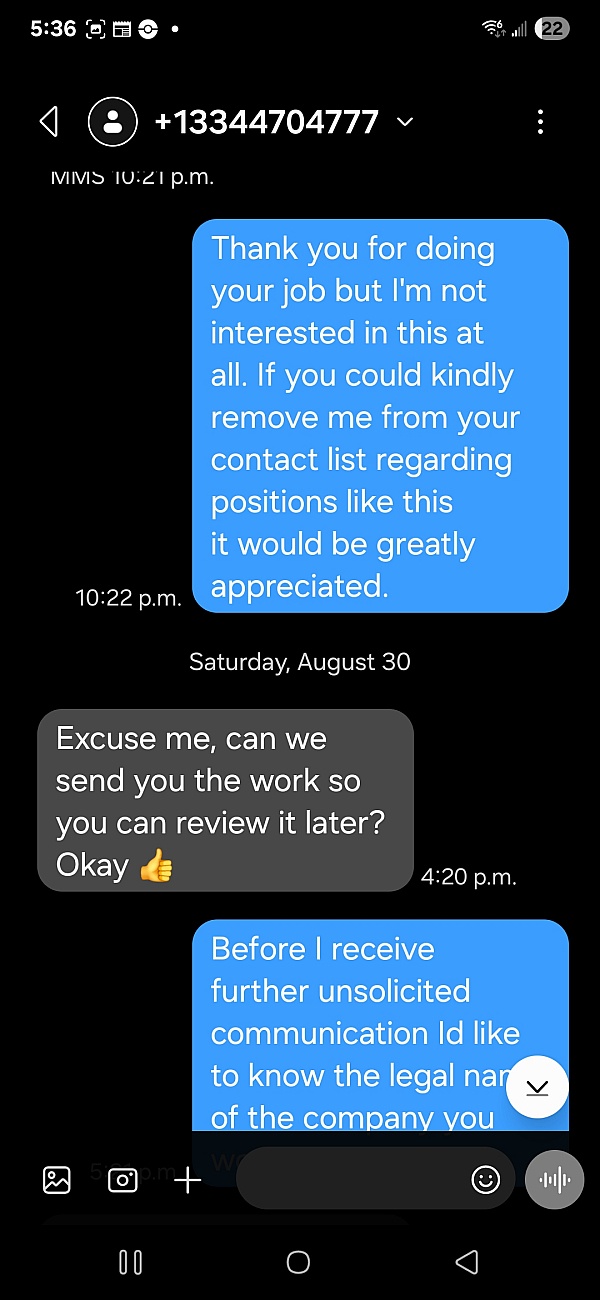Viewport: 600px width, 1300px height.
Task: Open the camera to take a photo
Action: pyautogui.click(x=122, y=1180)
